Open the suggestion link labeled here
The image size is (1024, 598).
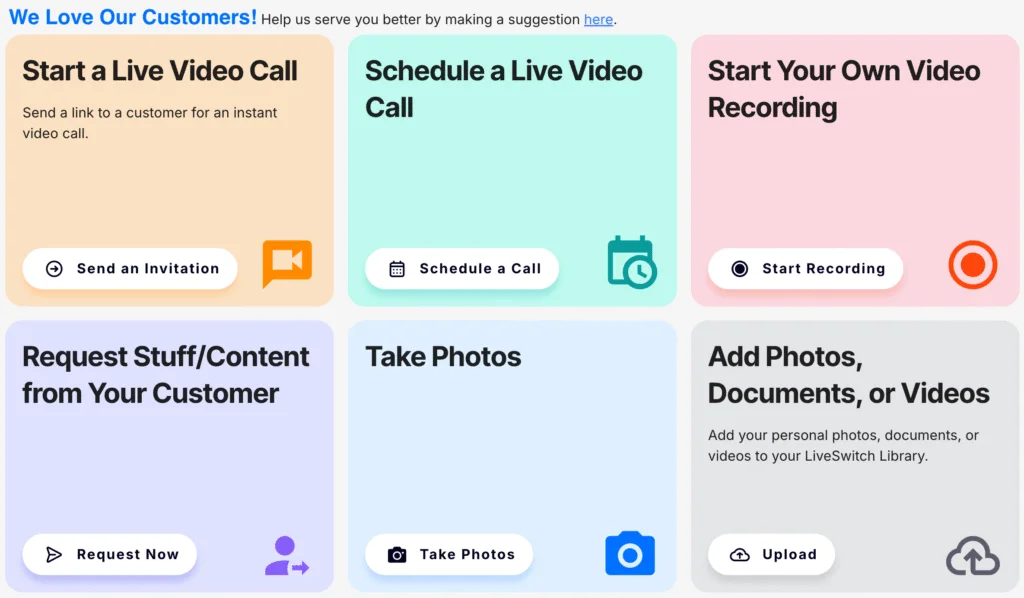pos(598,20)
